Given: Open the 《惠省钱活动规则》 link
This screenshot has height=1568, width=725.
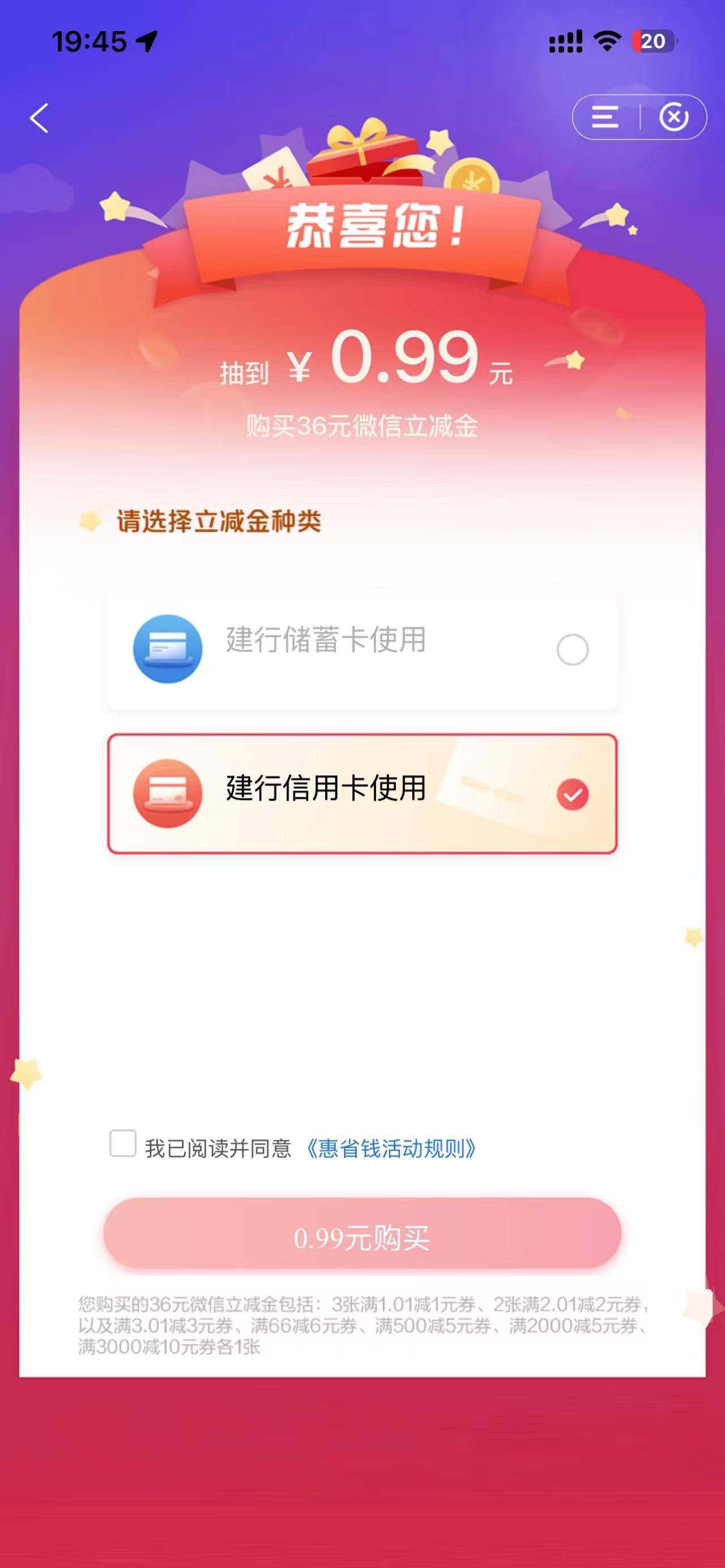Looking at the screenshot, I should coord(391,1148).
